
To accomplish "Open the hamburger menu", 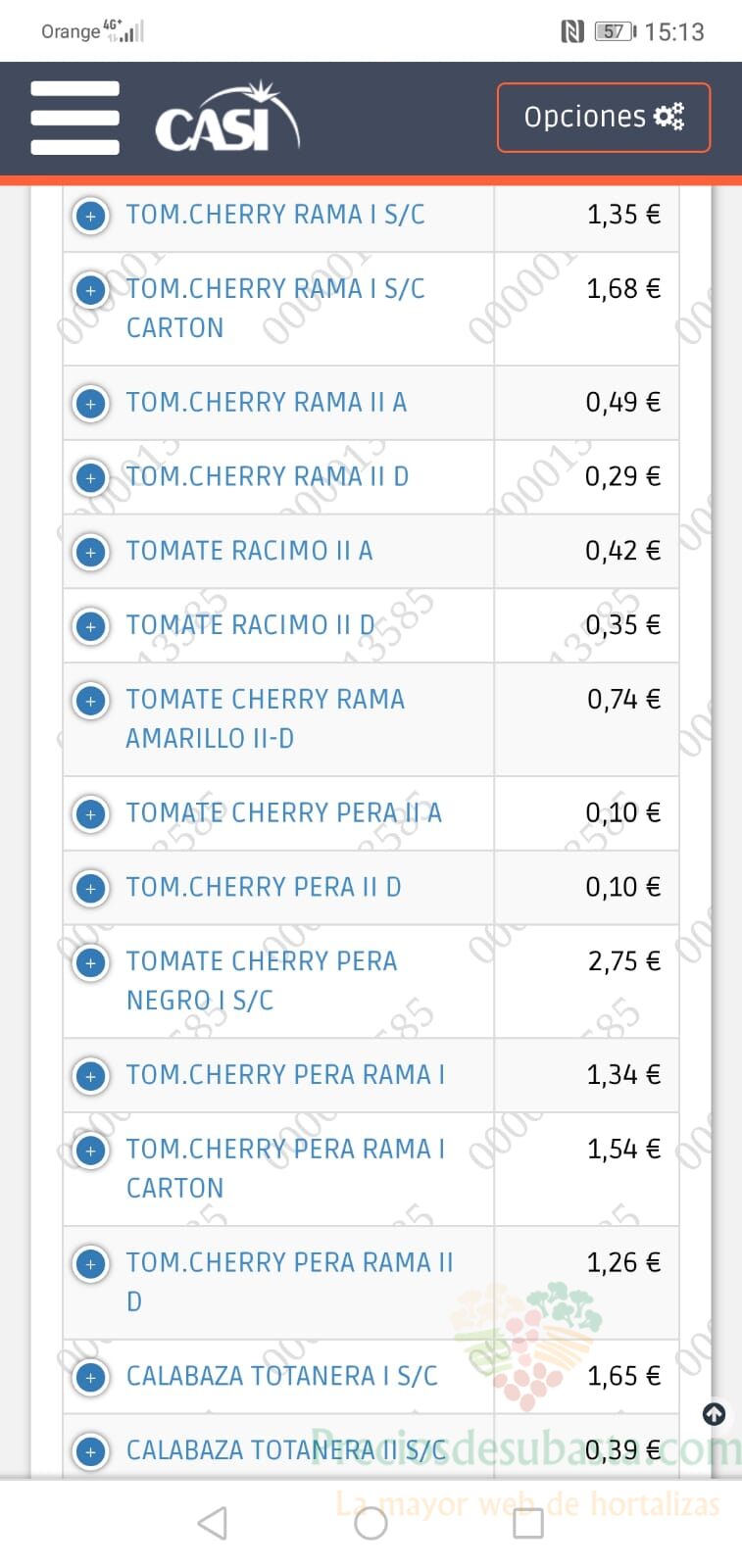I will tap(75, 118).
